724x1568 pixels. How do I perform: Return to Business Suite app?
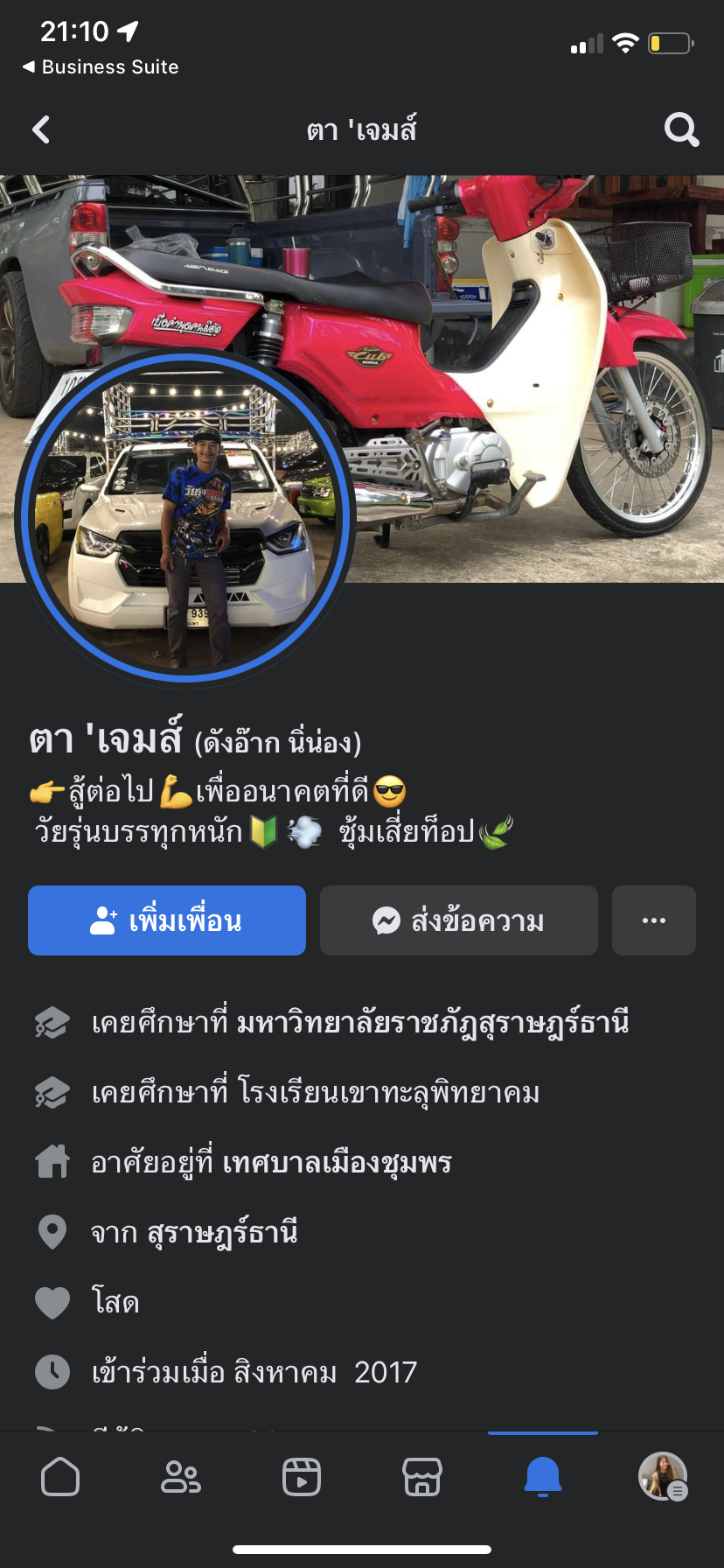point(101,67)
